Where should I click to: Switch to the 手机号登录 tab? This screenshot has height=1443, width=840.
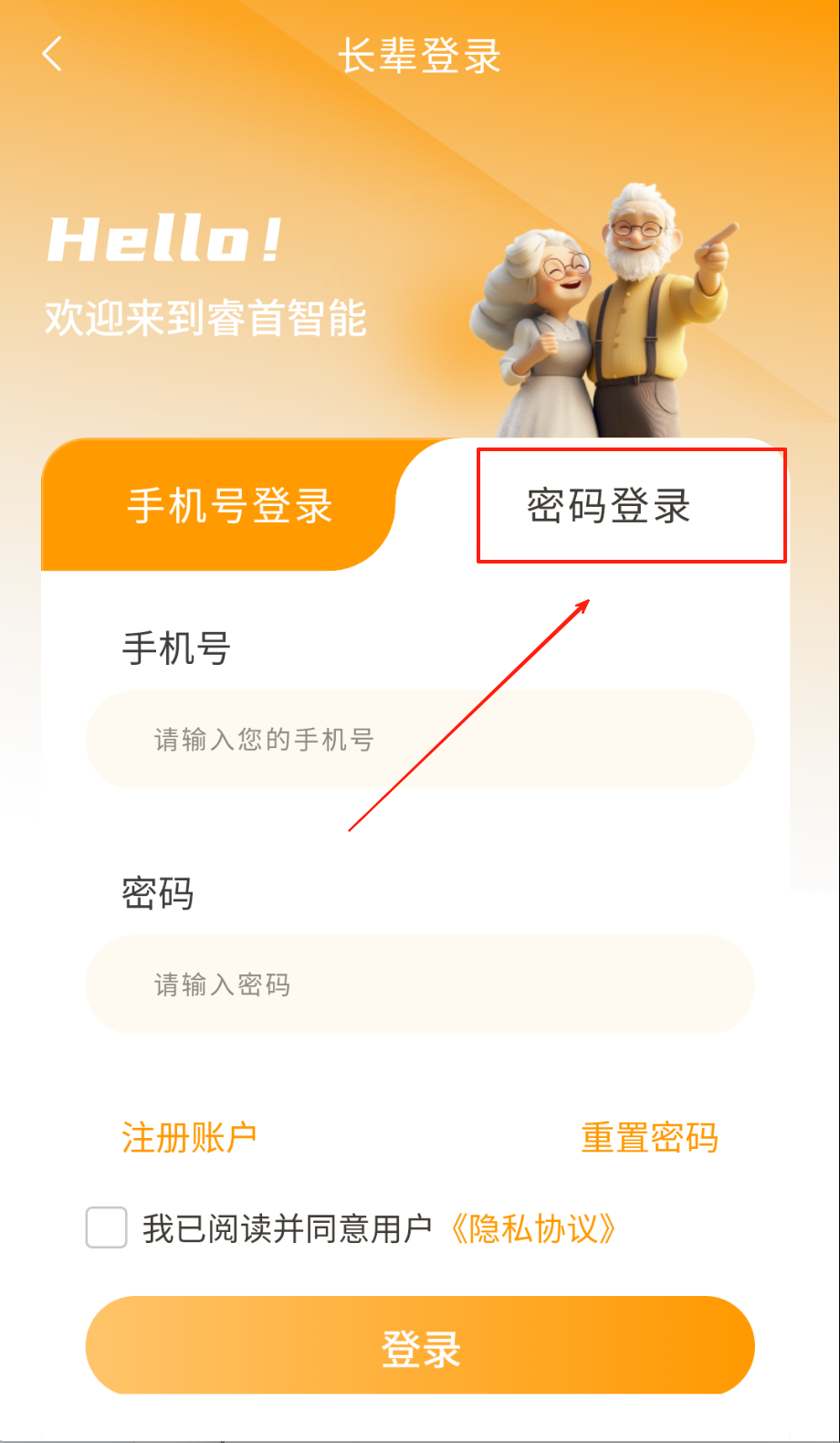coord(229,506)
